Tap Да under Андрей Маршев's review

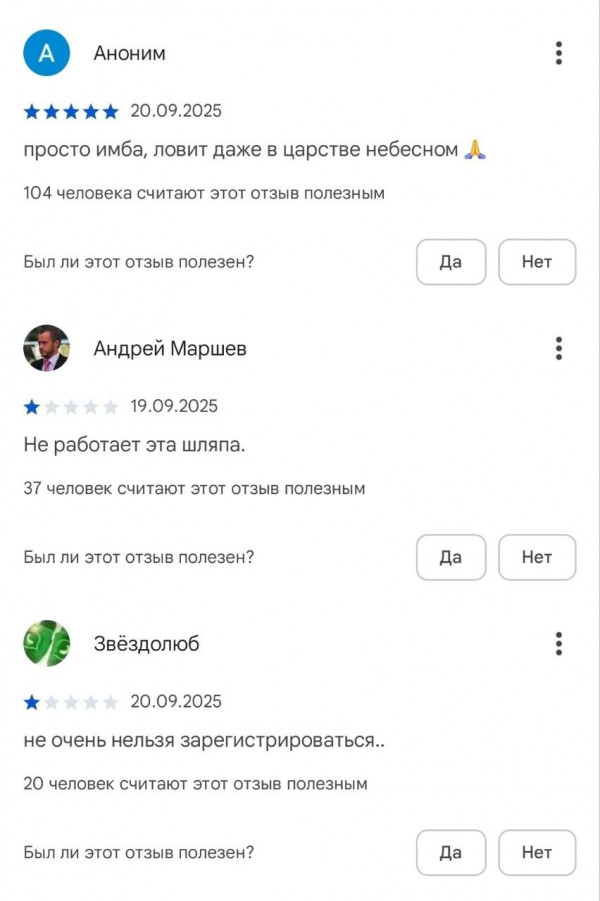coord(451,557)
